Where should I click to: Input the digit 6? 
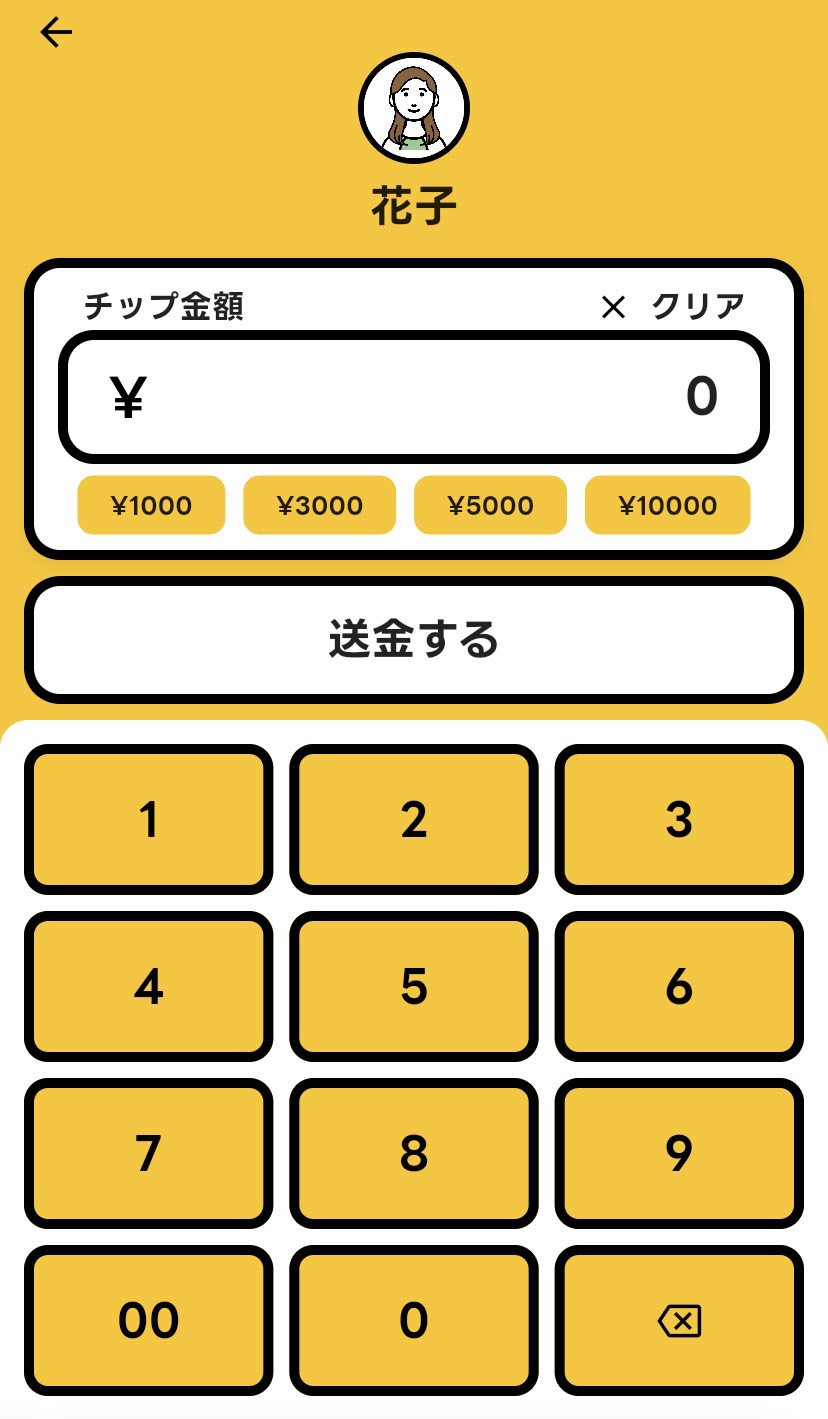point(679,987)
